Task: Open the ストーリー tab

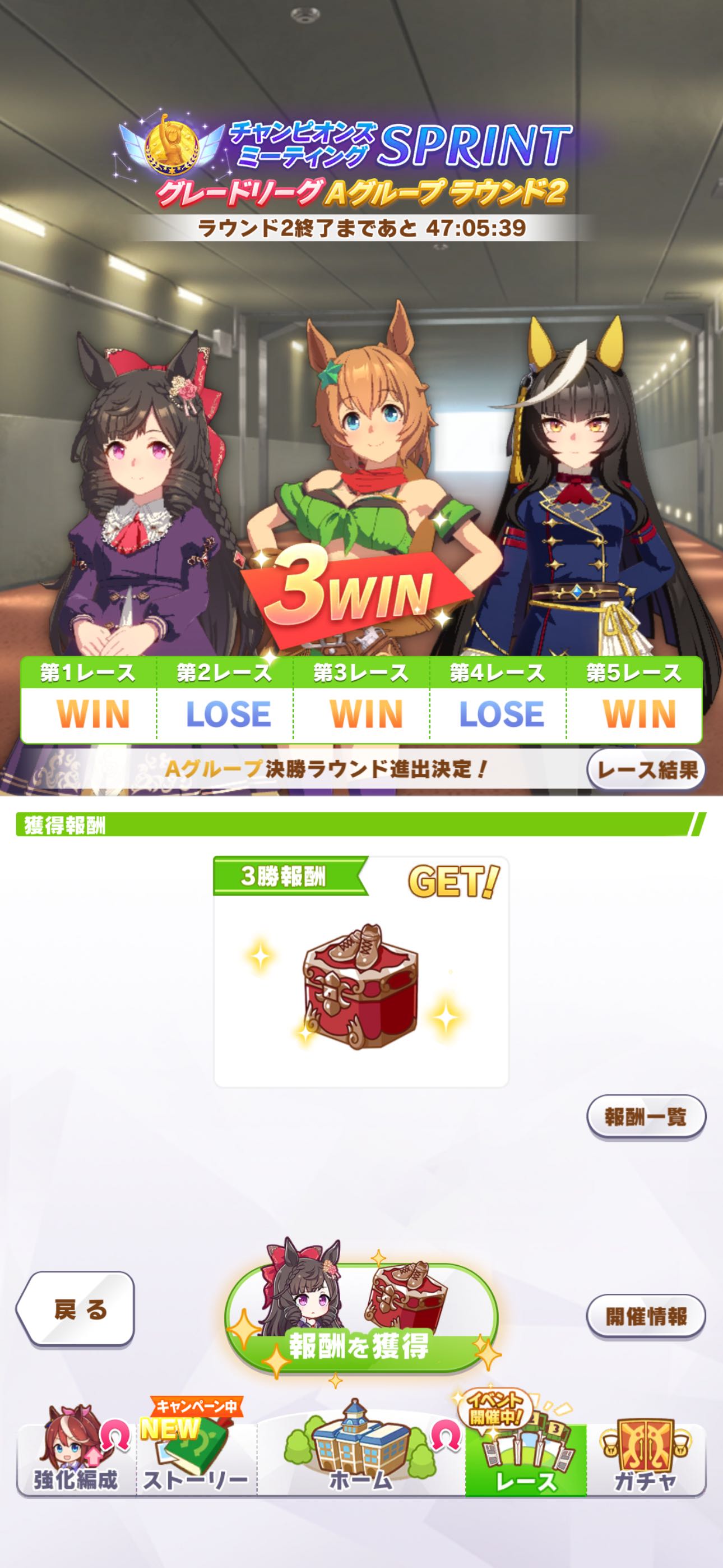Action: (x=196, y=1458)
